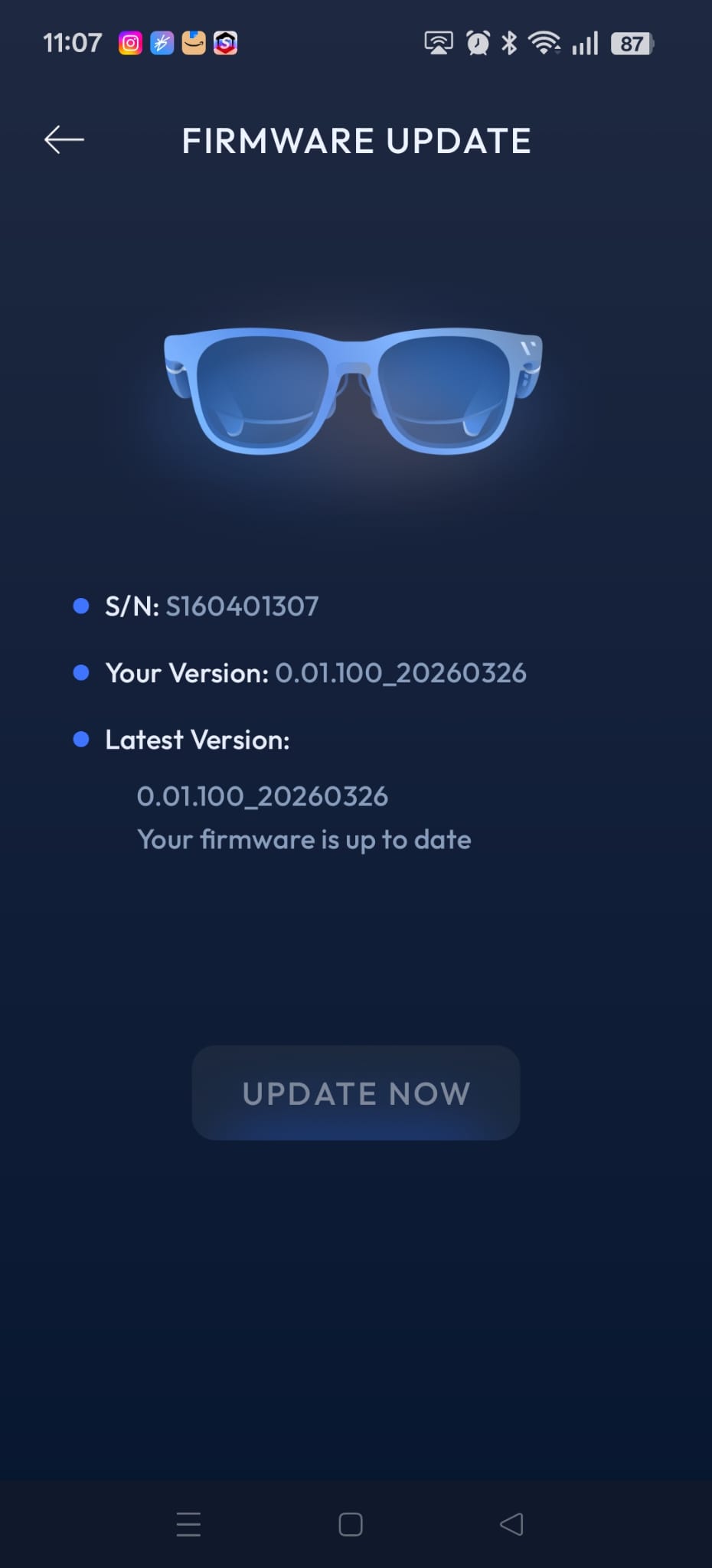712x1568 pixels.
Task: Go back from Firmware Update screen
Action: pyautogui.click(x=64, y=139)
